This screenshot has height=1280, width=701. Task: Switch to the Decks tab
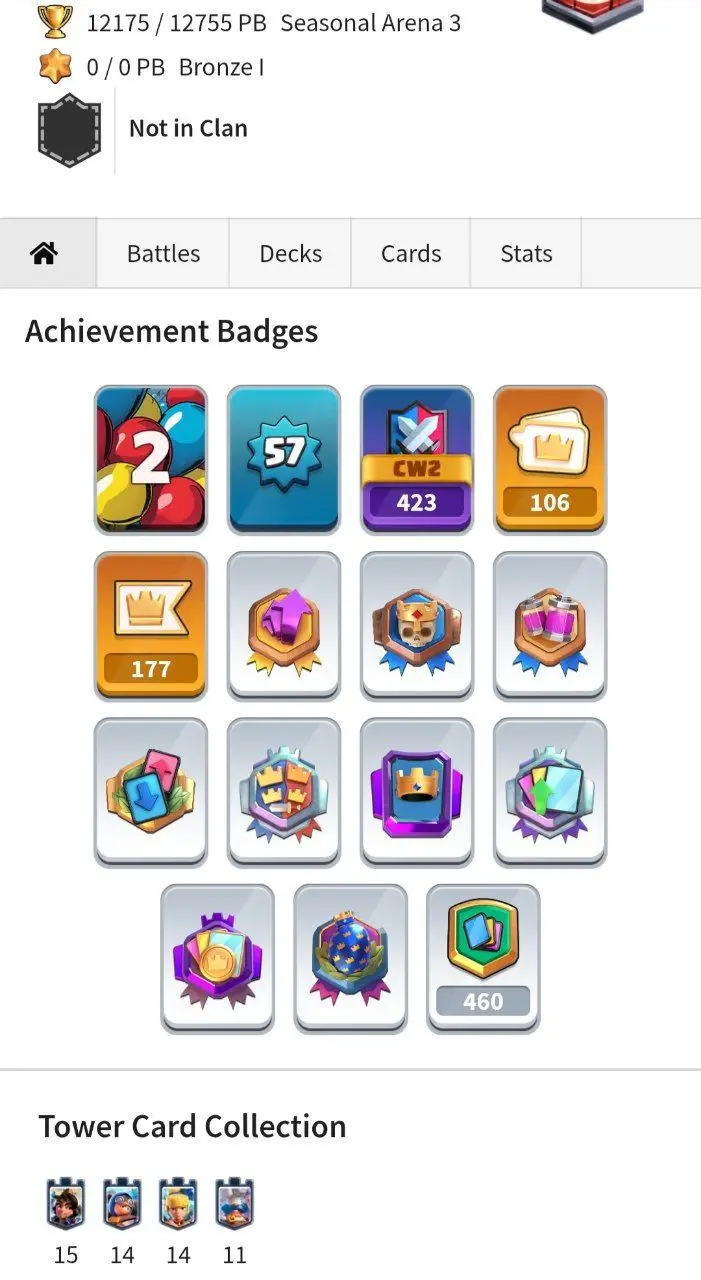coord(290,254)
